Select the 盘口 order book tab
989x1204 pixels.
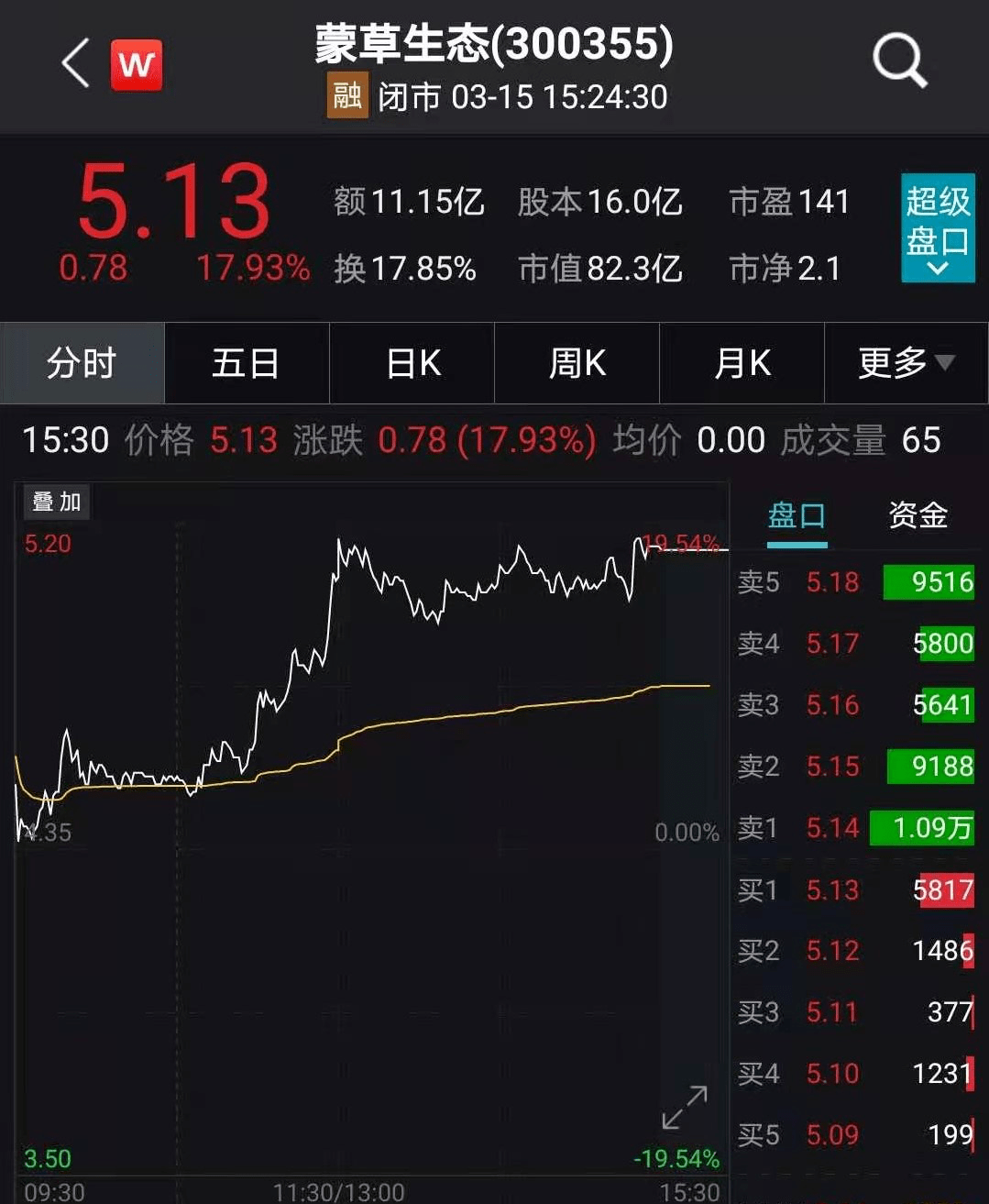797,515
